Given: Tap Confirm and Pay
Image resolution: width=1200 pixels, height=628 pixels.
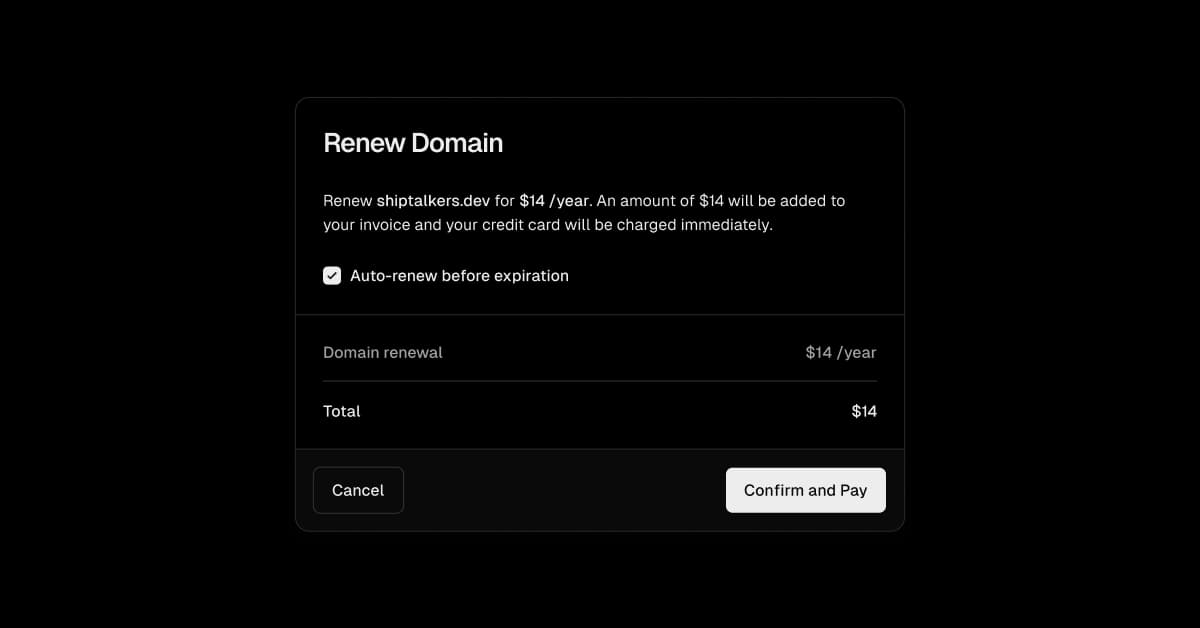Looking at the screenshot, I should [805, 490].
